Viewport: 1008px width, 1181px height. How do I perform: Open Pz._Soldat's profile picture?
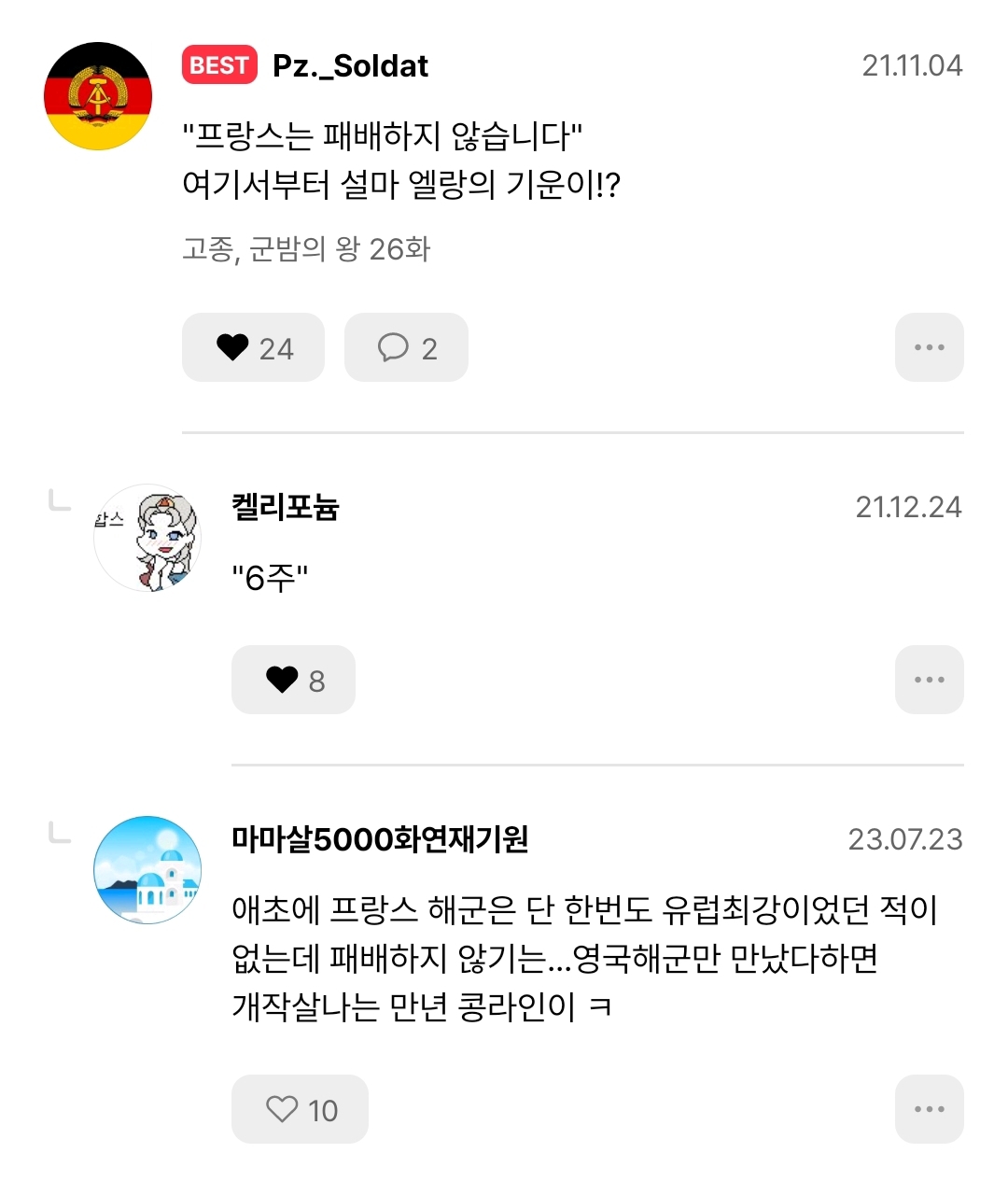tap(98, 95)
